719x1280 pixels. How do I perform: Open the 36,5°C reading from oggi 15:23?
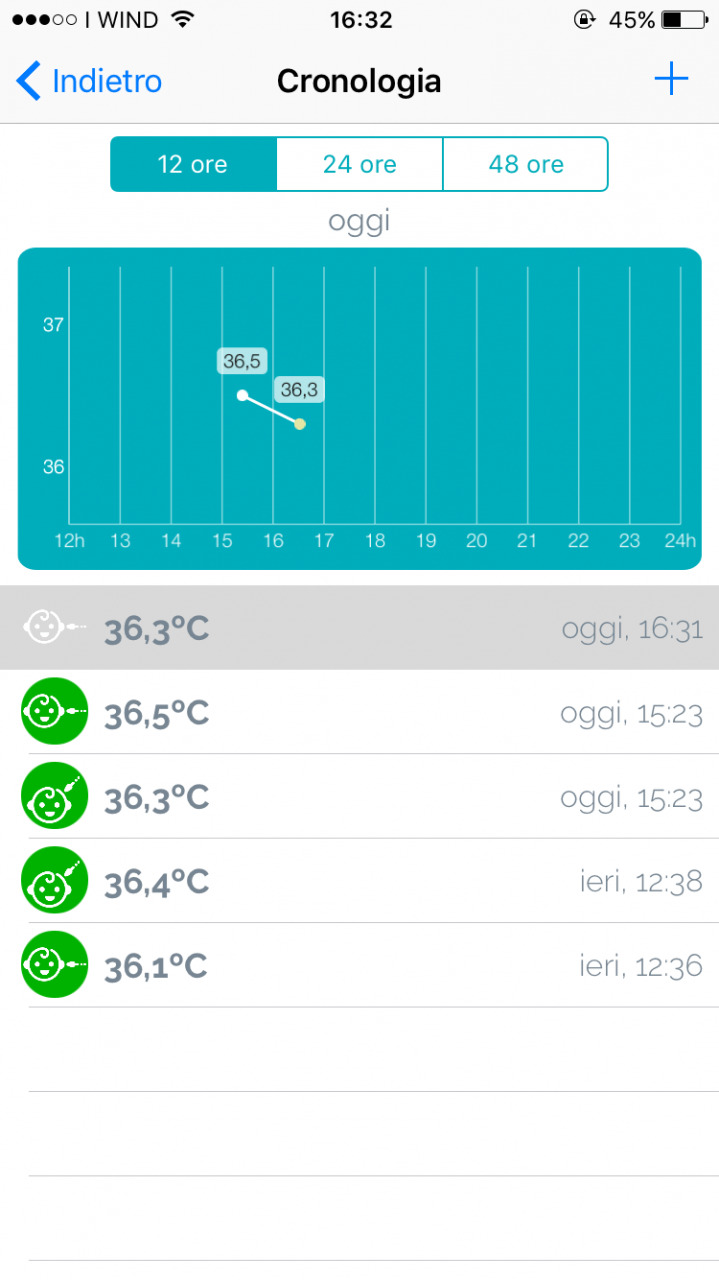click(x=359, y=712)
